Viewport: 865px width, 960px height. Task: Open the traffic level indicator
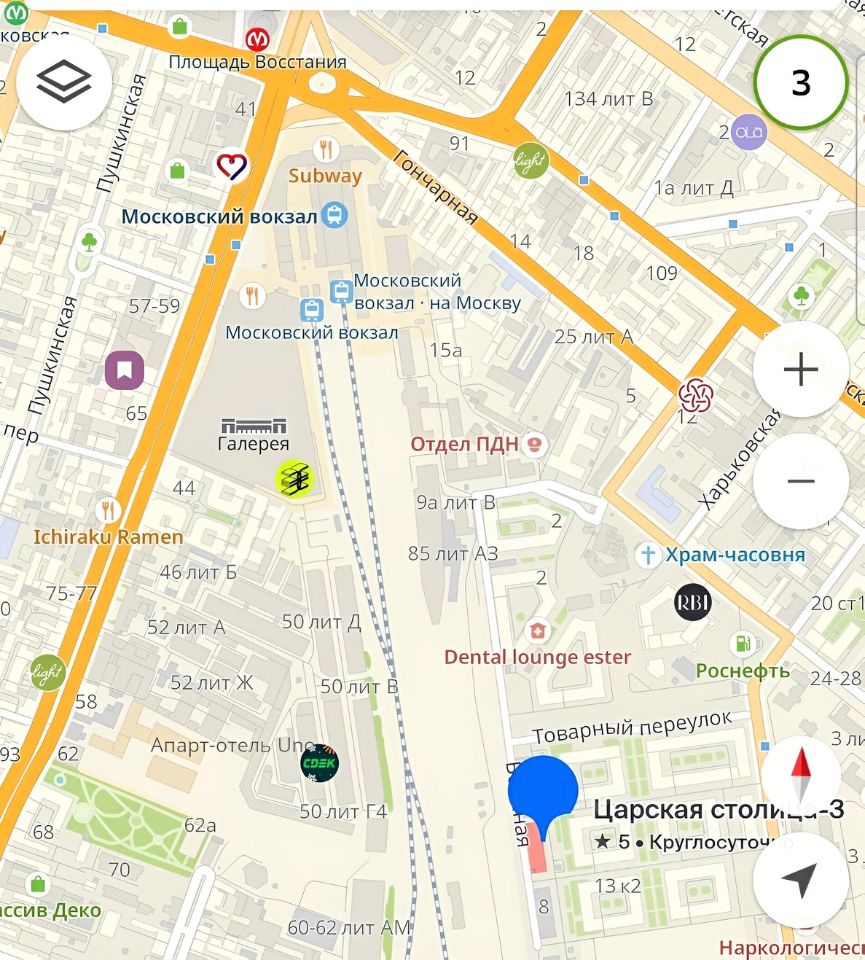pyautogui.click(x=800, y=82)
